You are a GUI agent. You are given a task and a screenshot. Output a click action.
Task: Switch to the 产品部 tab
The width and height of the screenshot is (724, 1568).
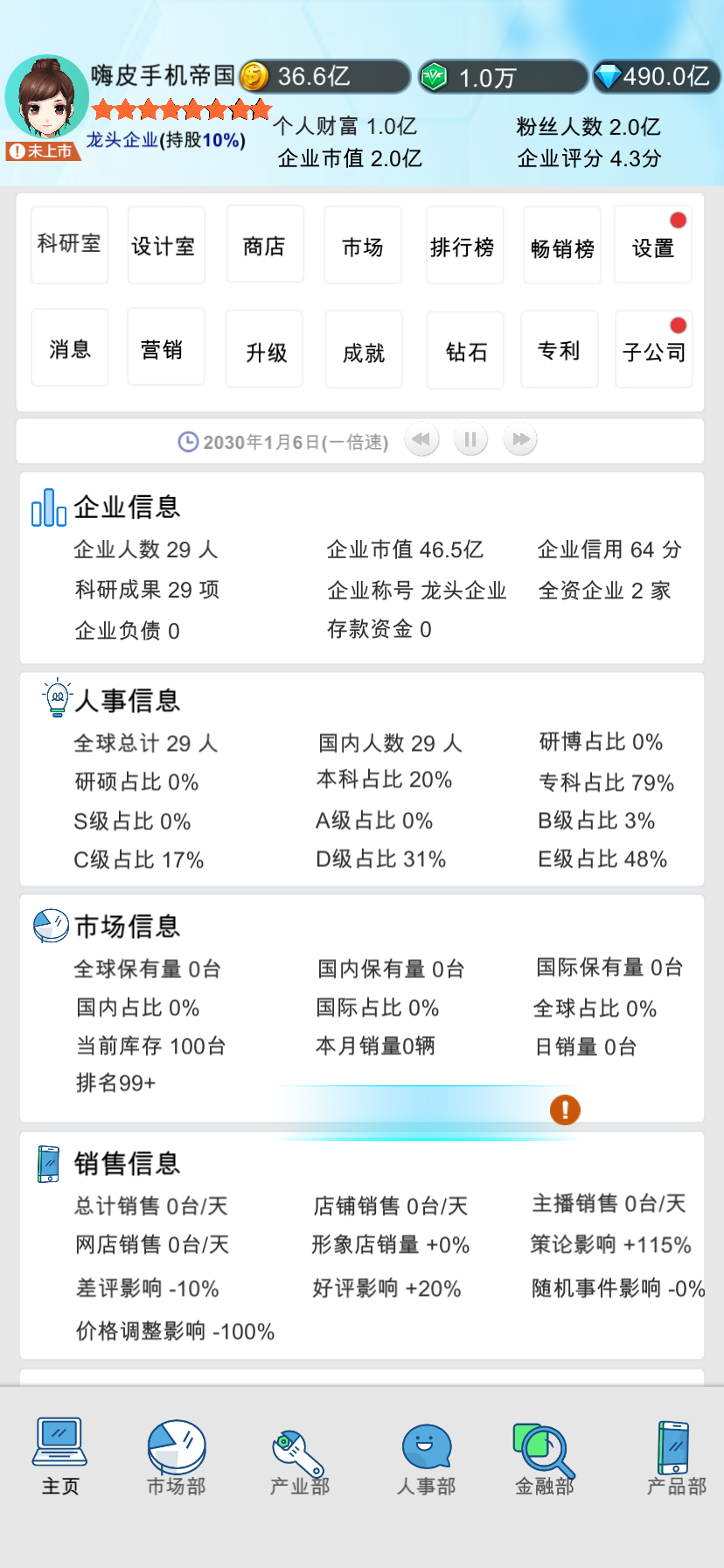tap(676, 1458)
